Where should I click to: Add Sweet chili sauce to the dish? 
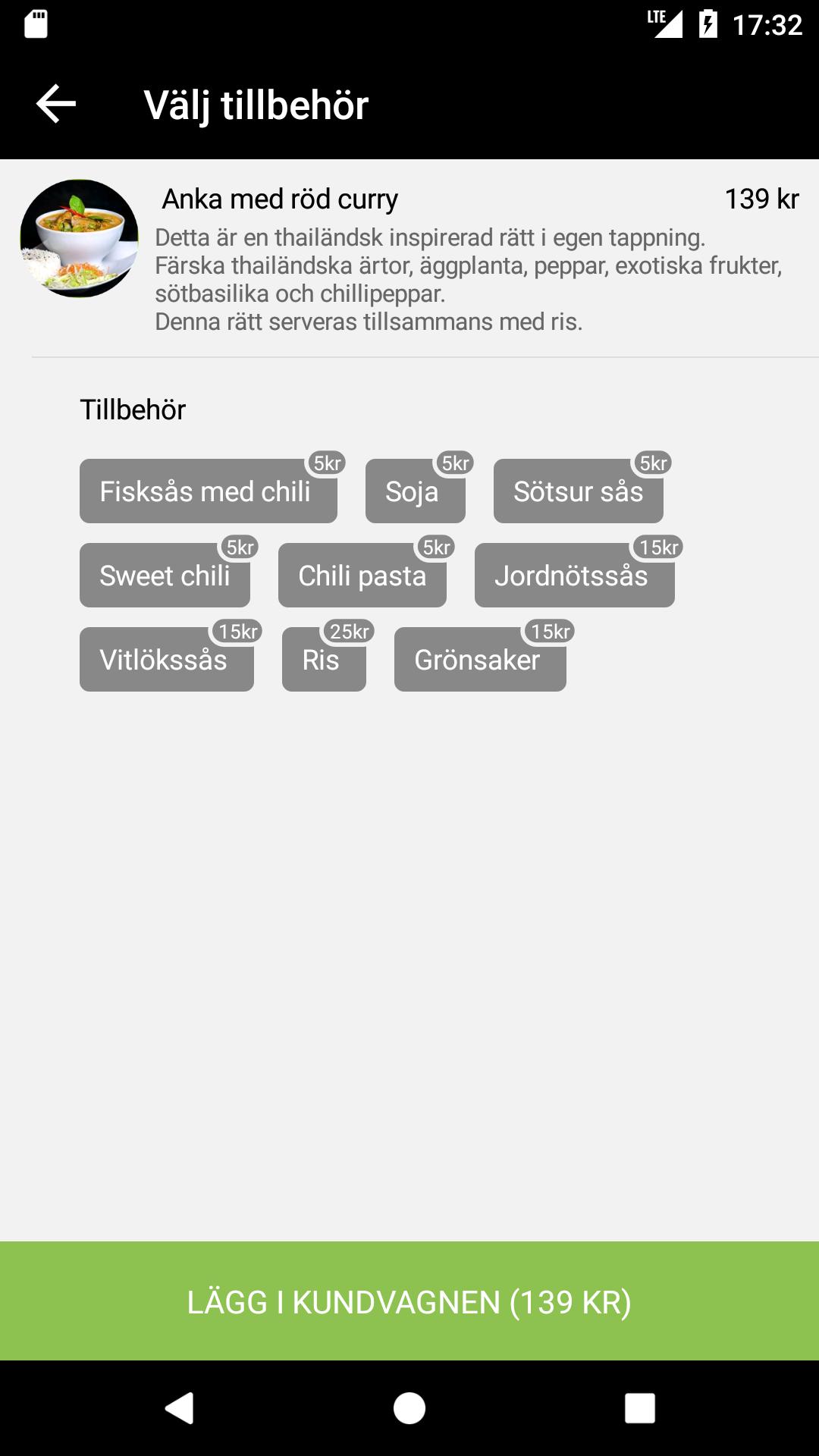165,576
